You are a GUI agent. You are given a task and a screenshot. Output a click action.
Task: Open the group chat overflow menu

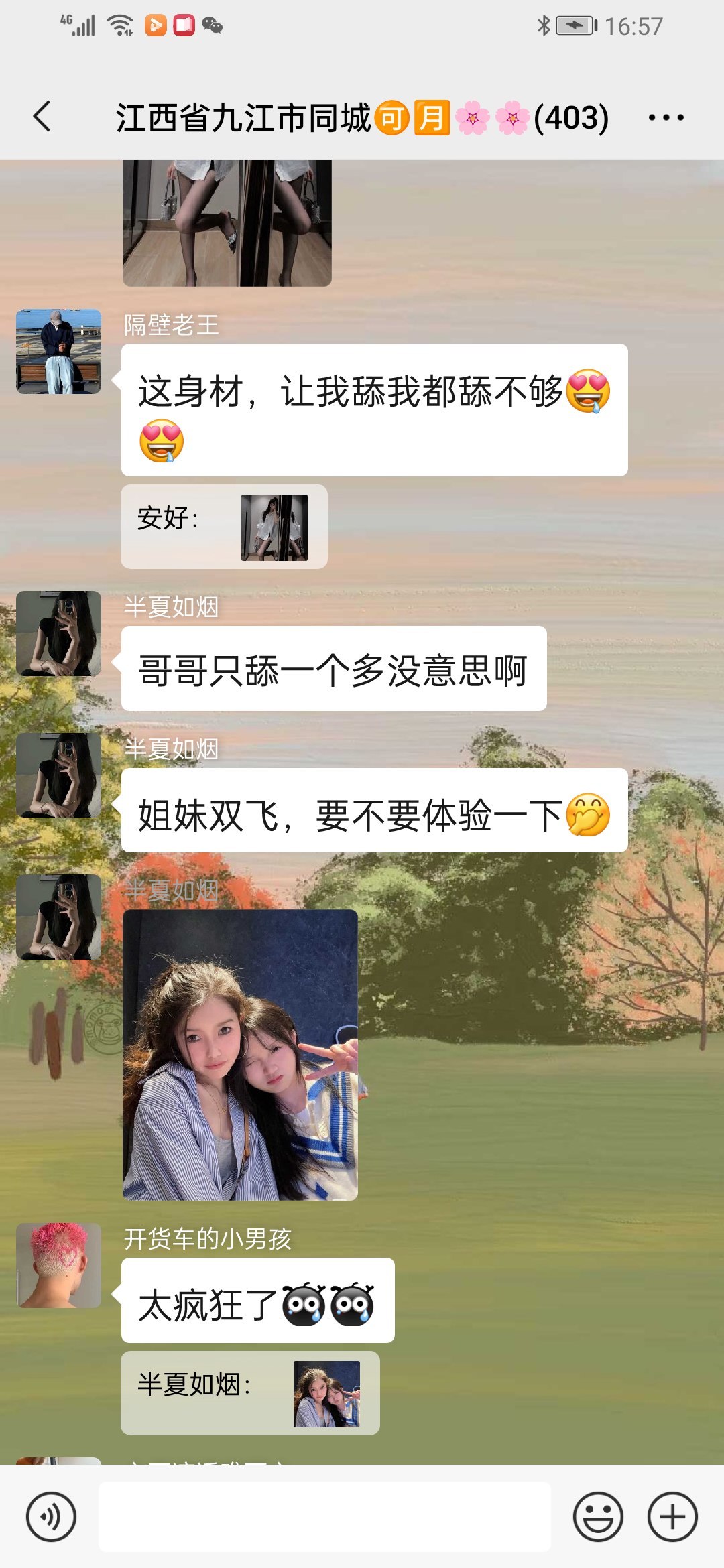pyautogui.click(x=665, y=118)
